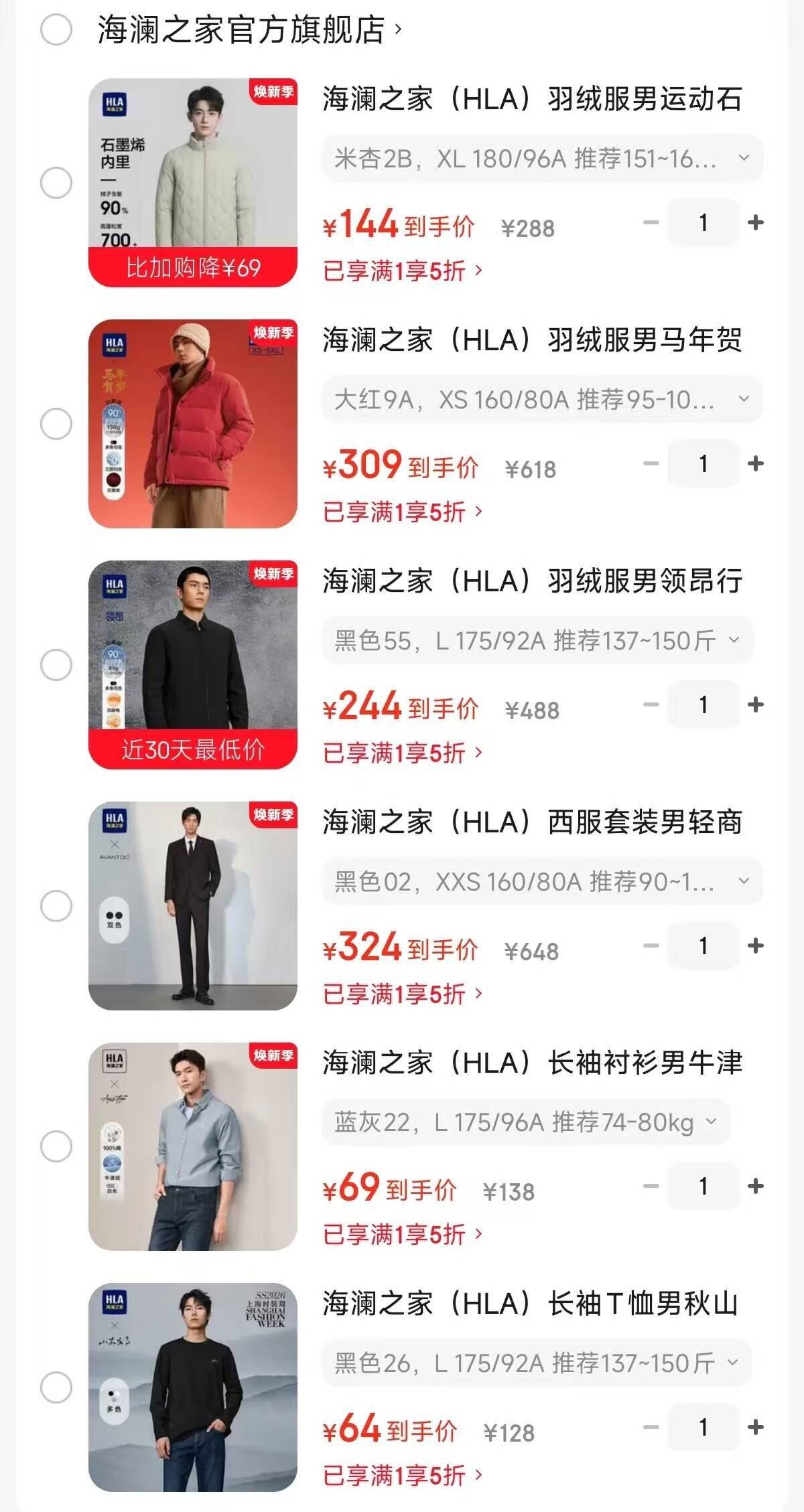
Task: View the 满1享5折 promo for ¥309 item
Action: 402,512
